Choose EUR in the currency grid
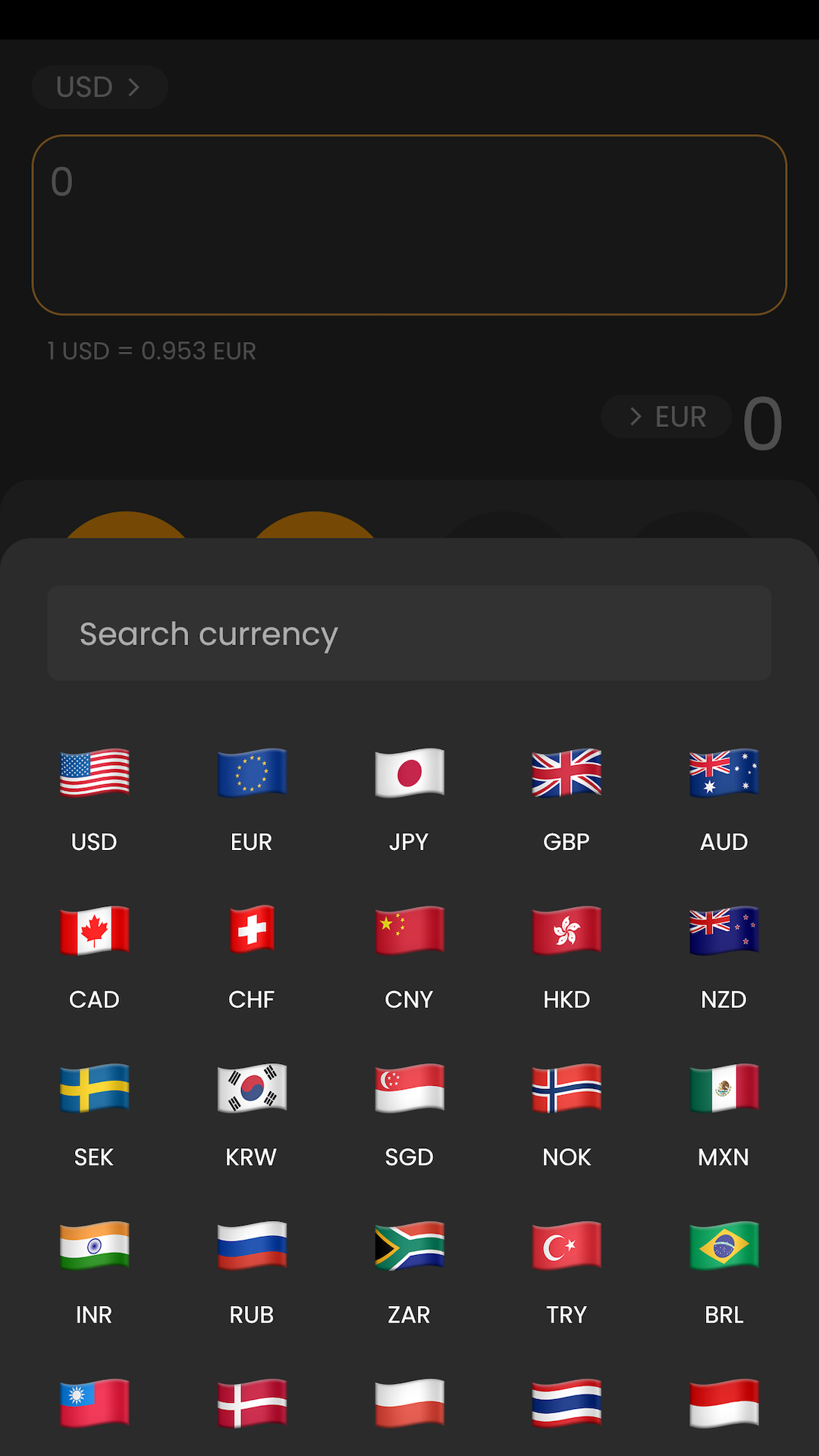819x1456 pixels. click(252, 796)
